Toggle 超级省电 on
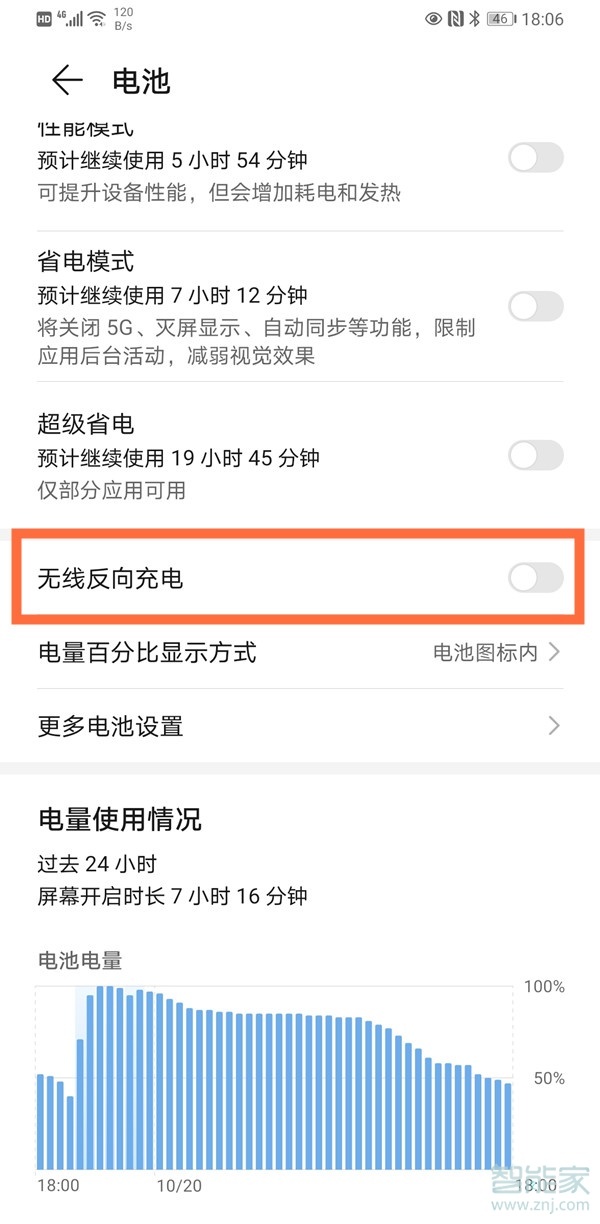 tap(535, 456)
